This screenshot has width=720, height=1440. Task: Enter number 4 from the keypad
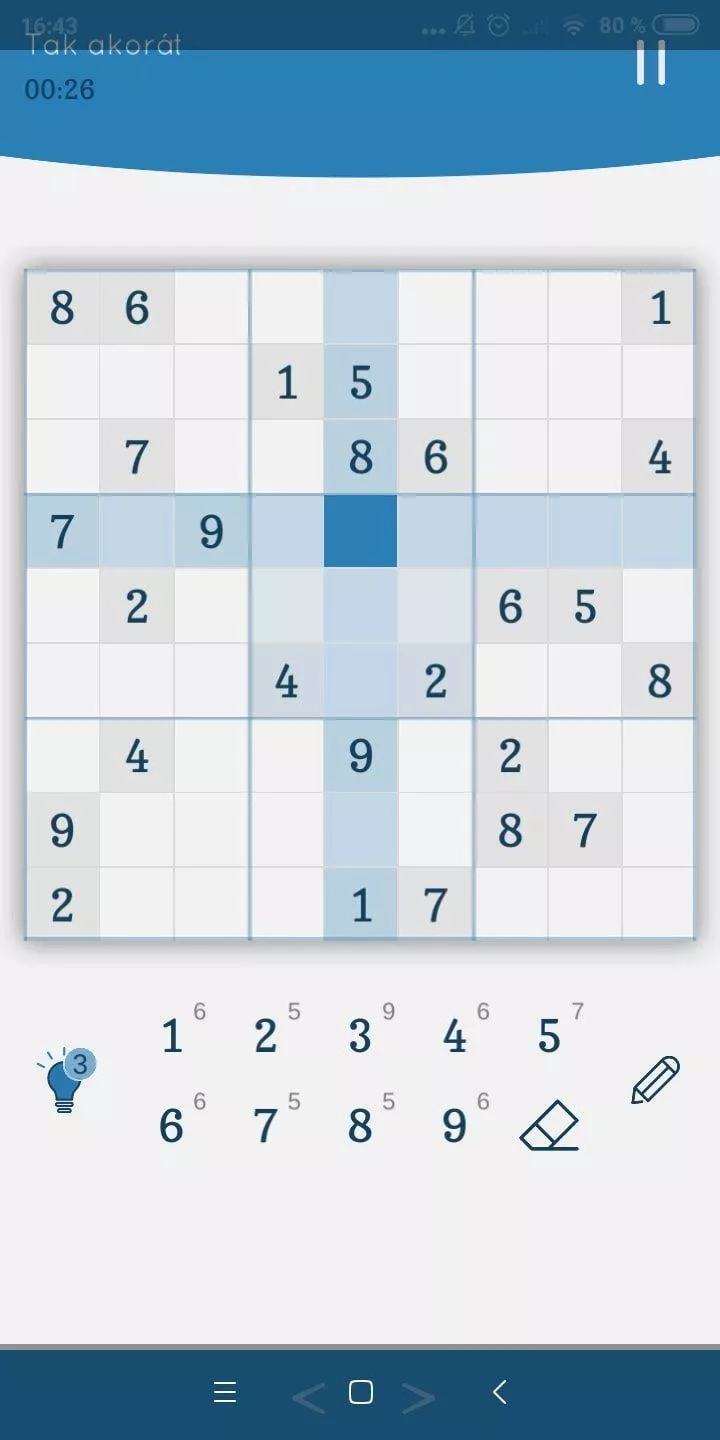click(455, 1036)
